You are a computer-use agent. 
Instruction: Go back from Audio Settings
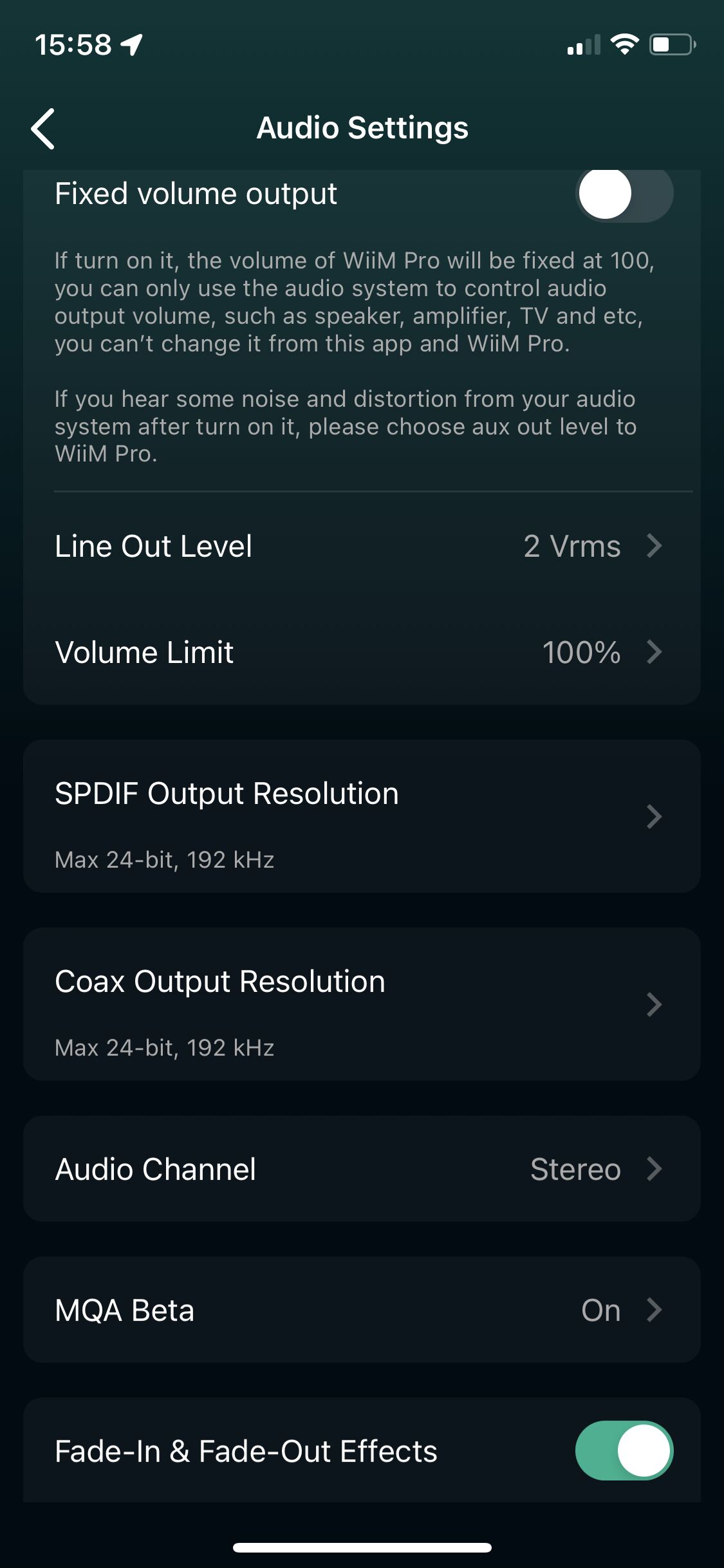click(43, 128)
